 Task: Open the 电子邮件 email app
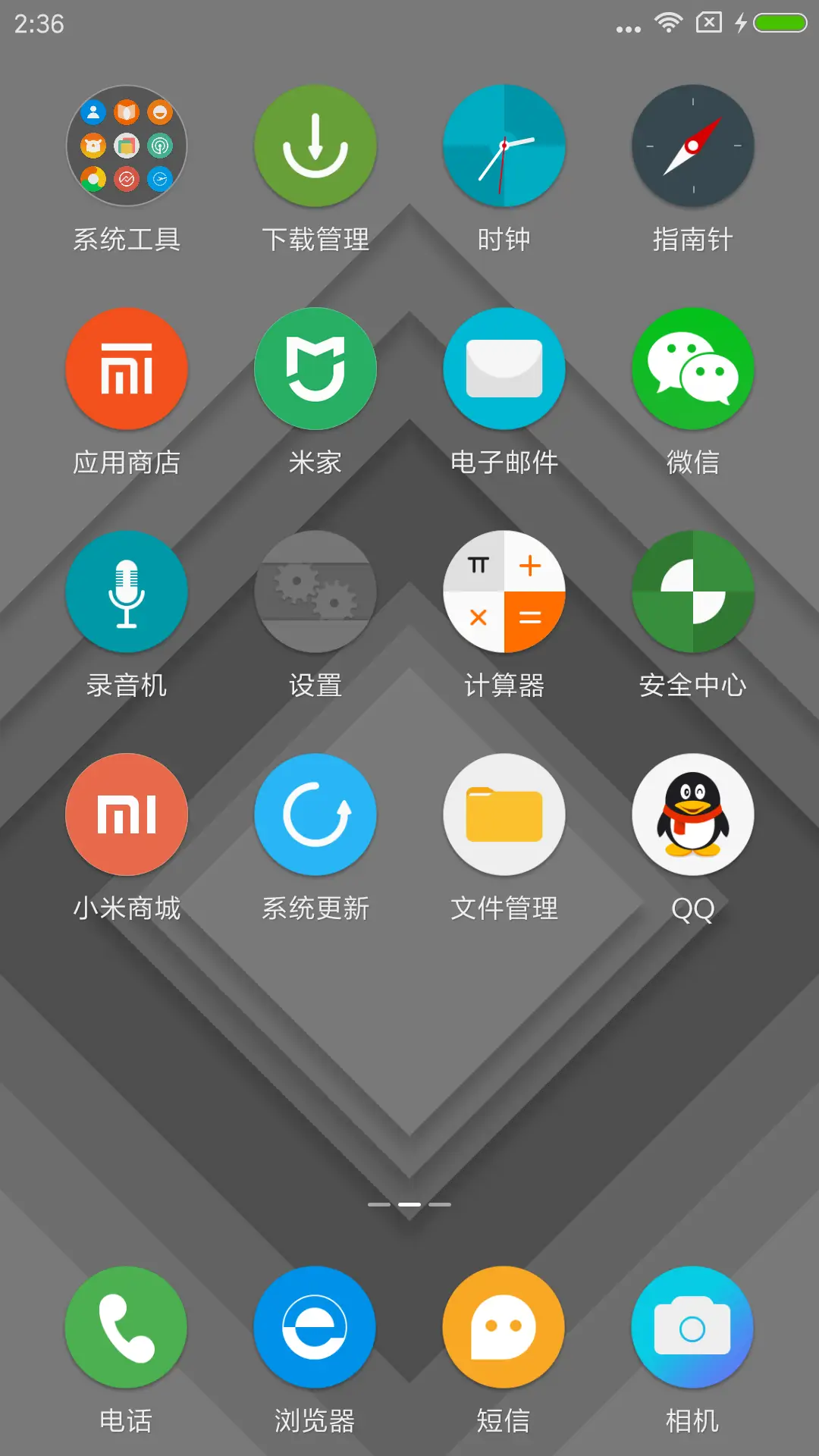pyautogui.click(x=504, y=368)
